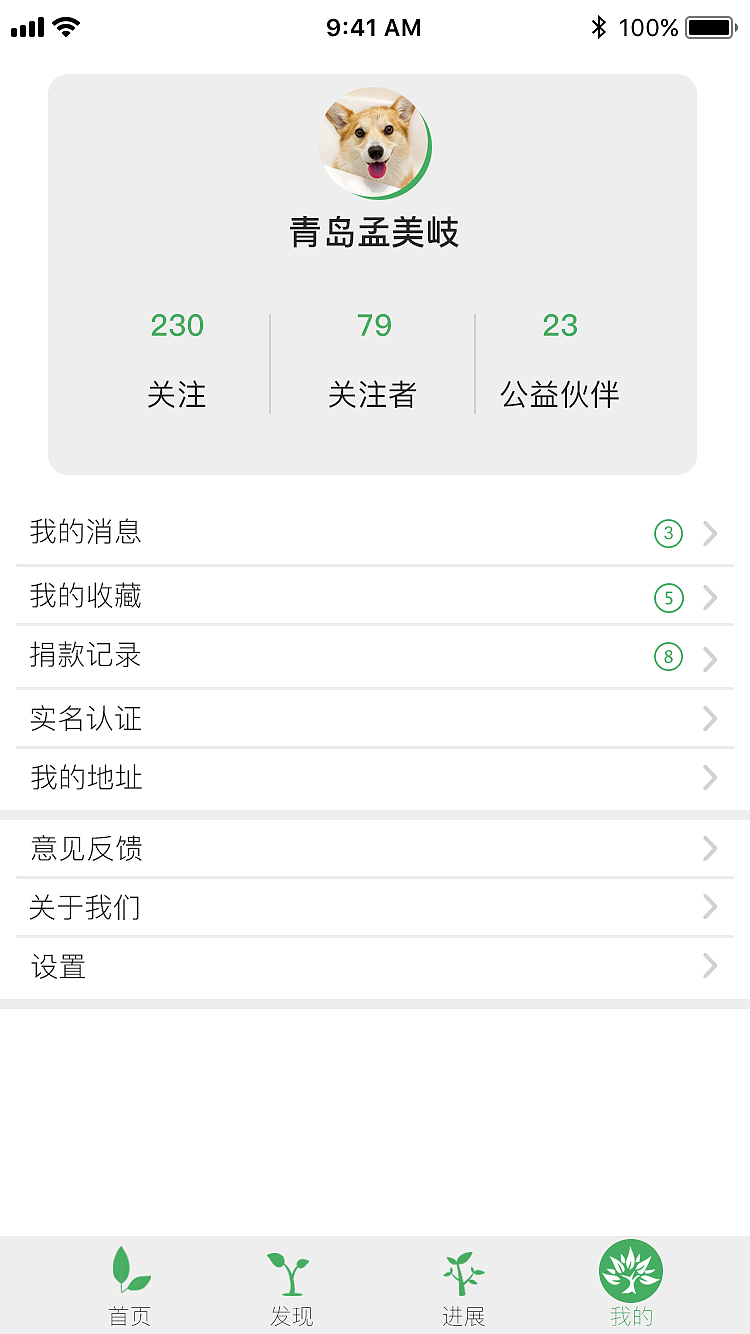
Task: Click the circled 5 badge on 我的收藏
Action: pyautogui.click(x=668, y=596)
